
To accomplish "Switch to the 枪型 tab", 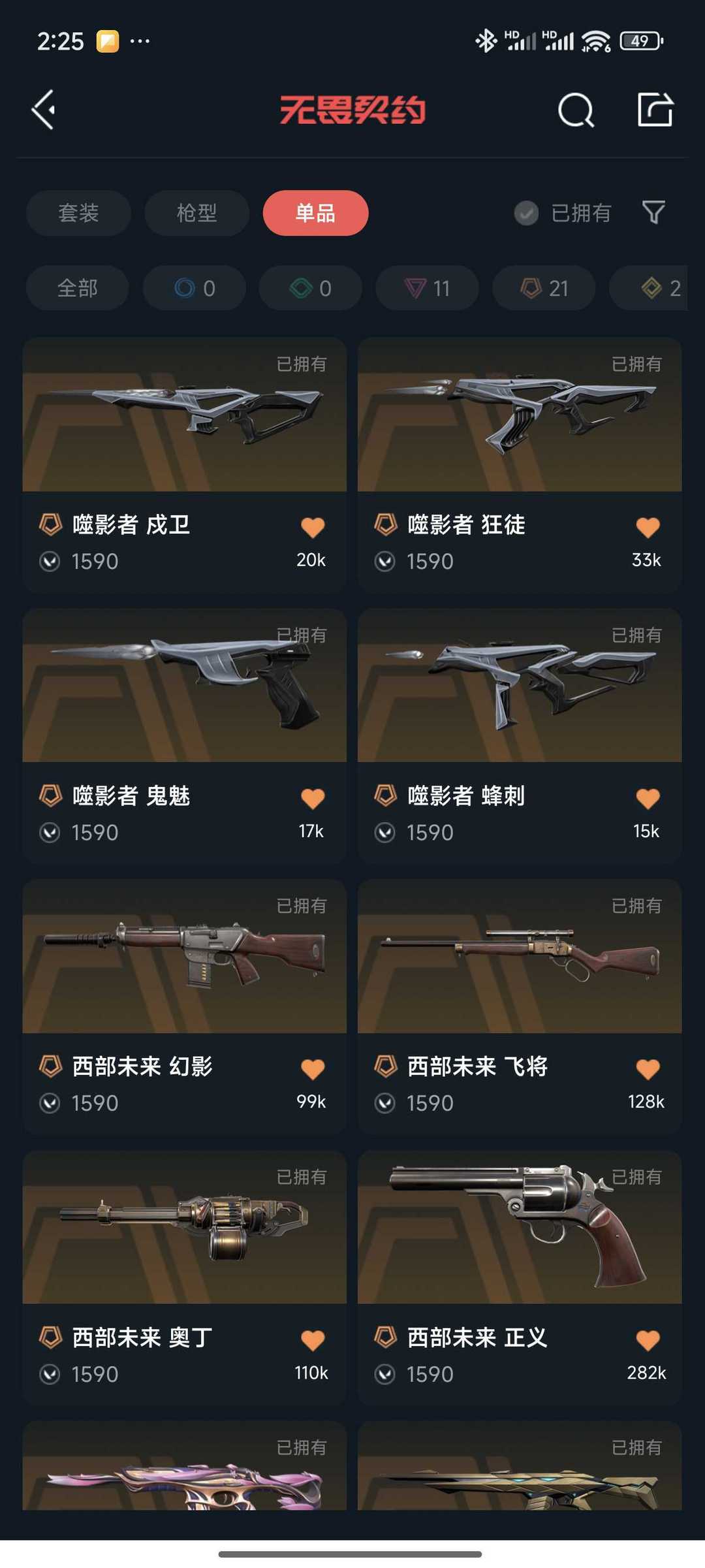I will point(196,213).
